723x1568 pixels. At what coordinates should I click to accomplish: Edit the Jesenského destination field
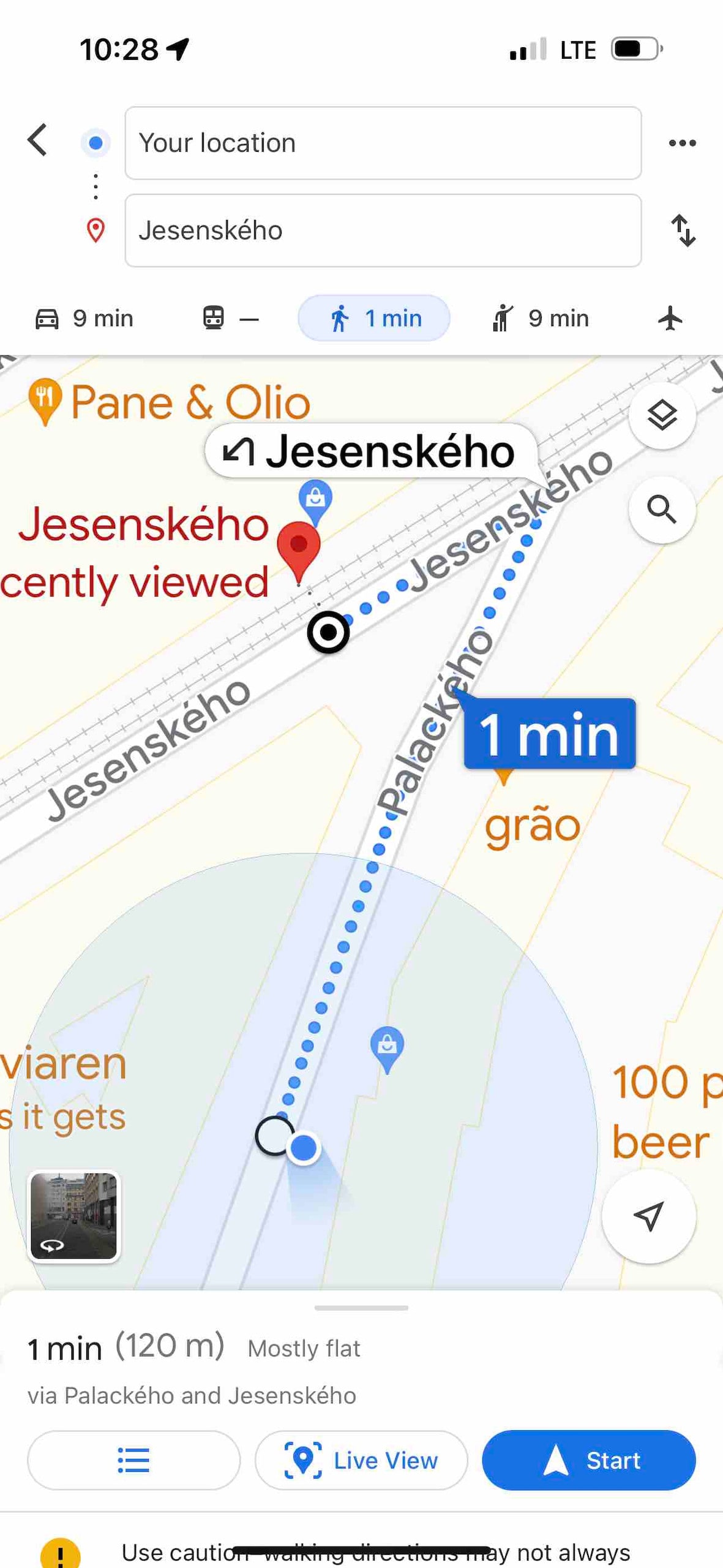pos(383,230)
